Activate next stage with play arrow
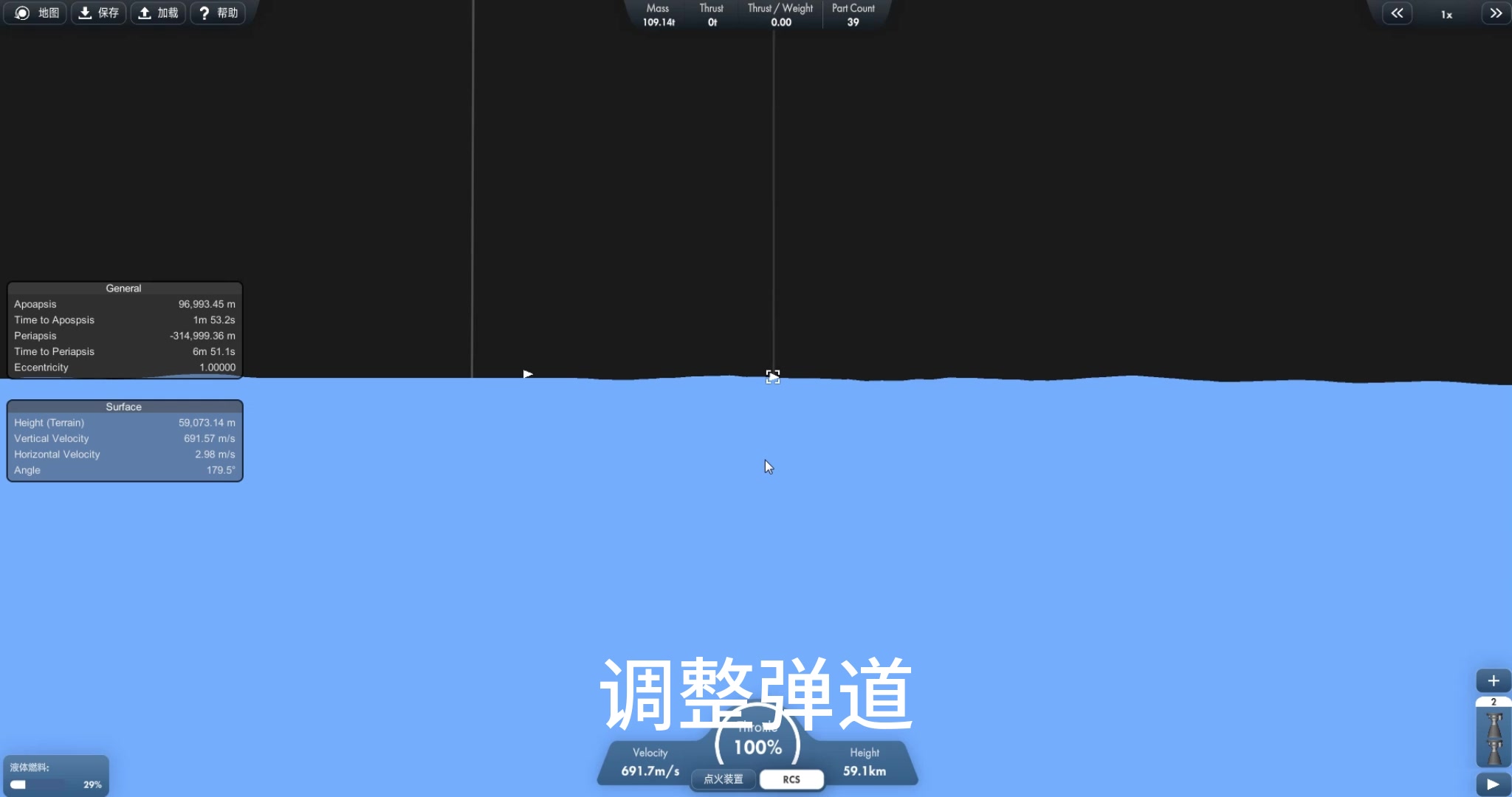This screenshot has height=797, width=1512. click(x=1493, y=784)
